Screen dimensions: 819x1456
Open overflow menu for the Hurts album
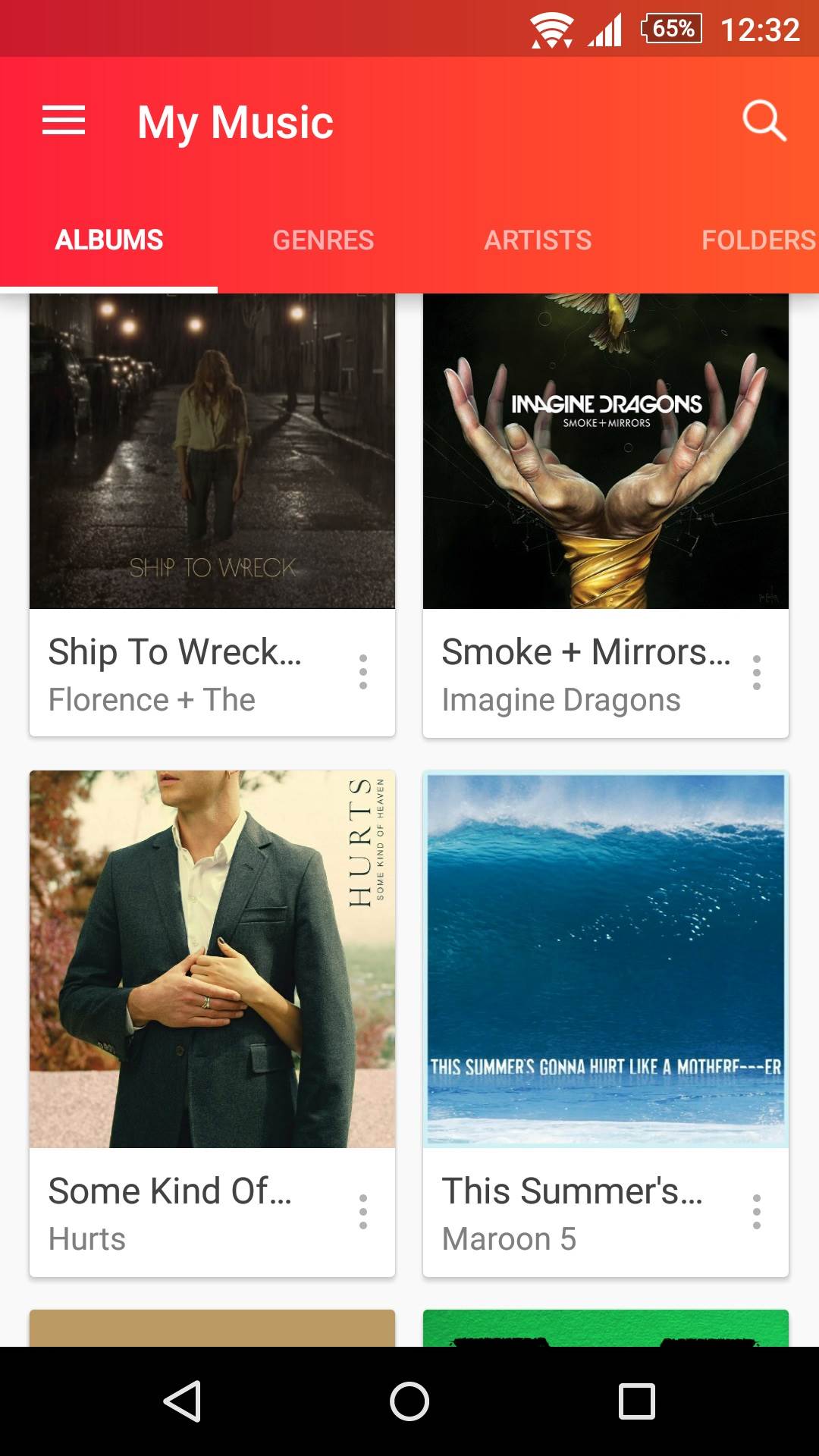pyautogui.click(x=363, y=1212)
